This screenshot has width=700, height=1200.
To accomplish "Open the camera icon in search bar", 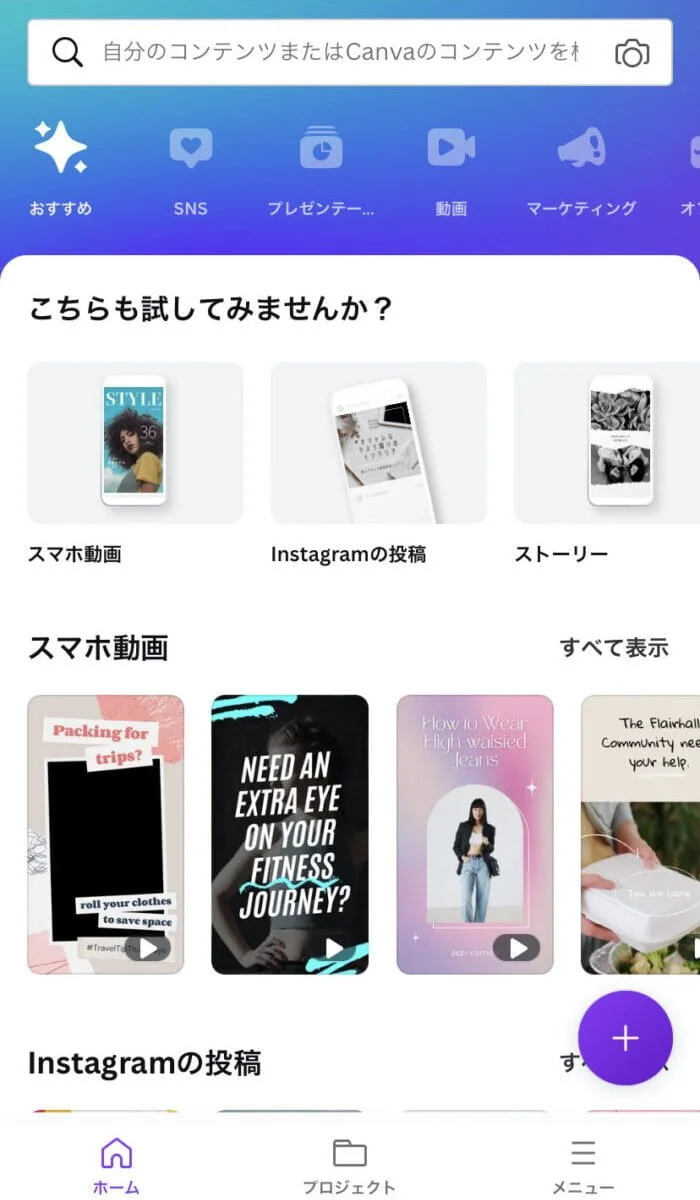I will click(x=631, y=53).
